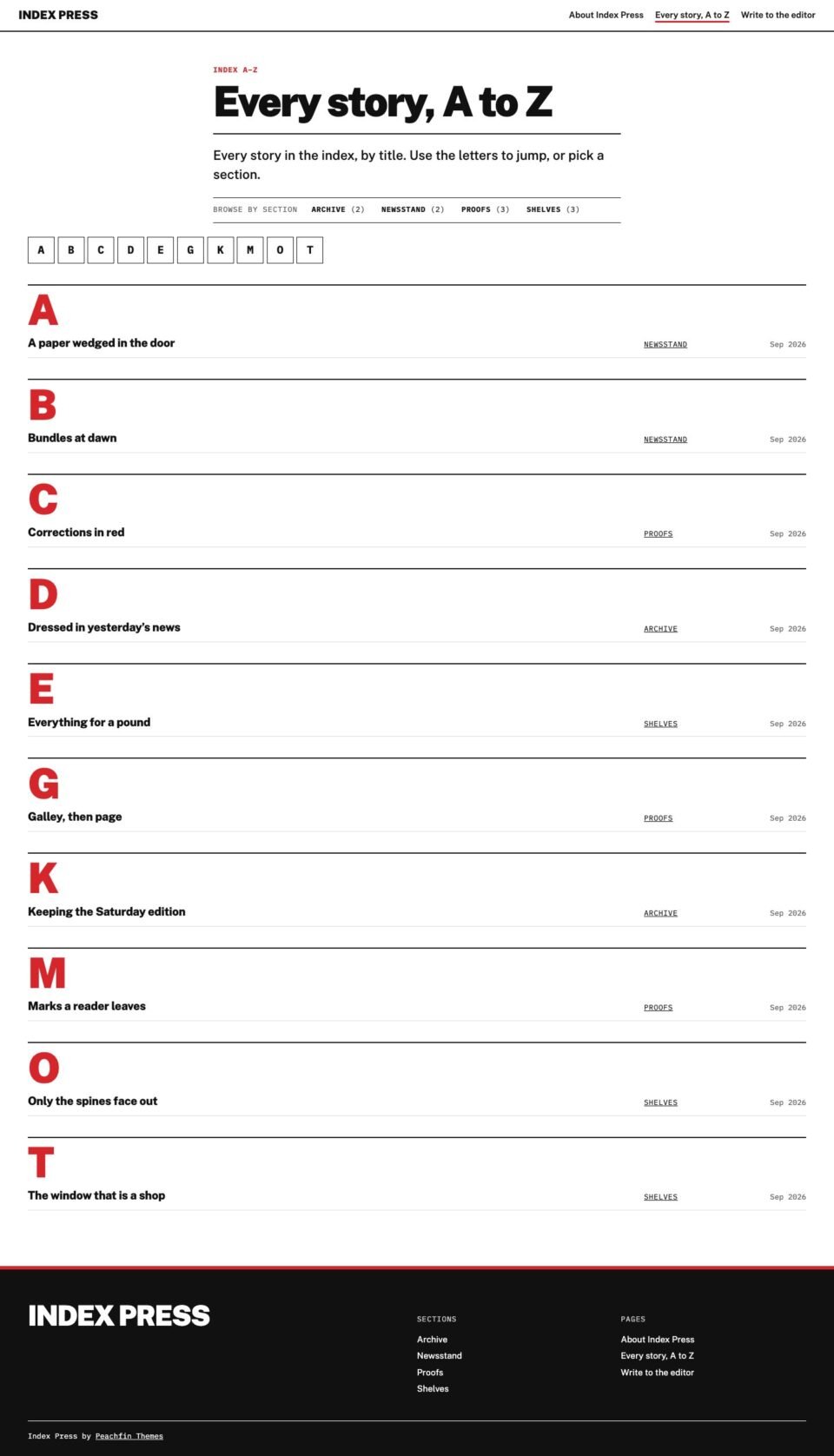Open story 'Corrections in red'
834x1456 pixels.
coord(76,533)
